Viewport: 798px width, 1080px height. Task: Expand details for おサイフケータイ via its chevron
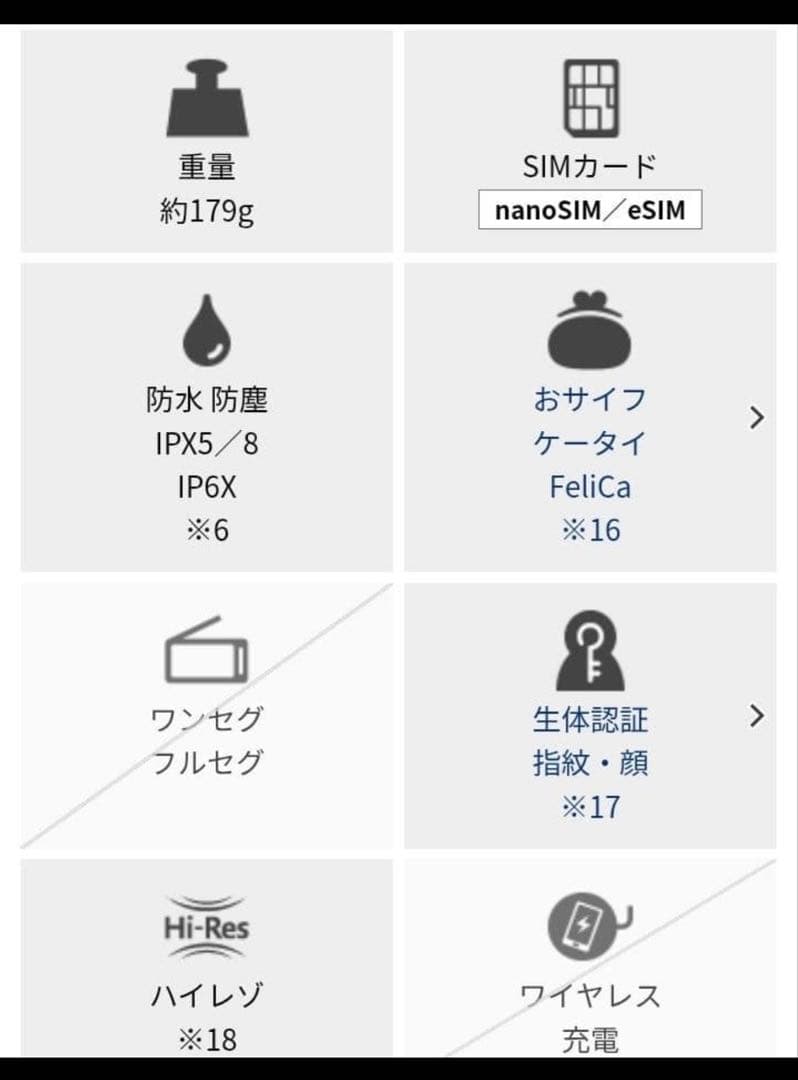point(755,418)
